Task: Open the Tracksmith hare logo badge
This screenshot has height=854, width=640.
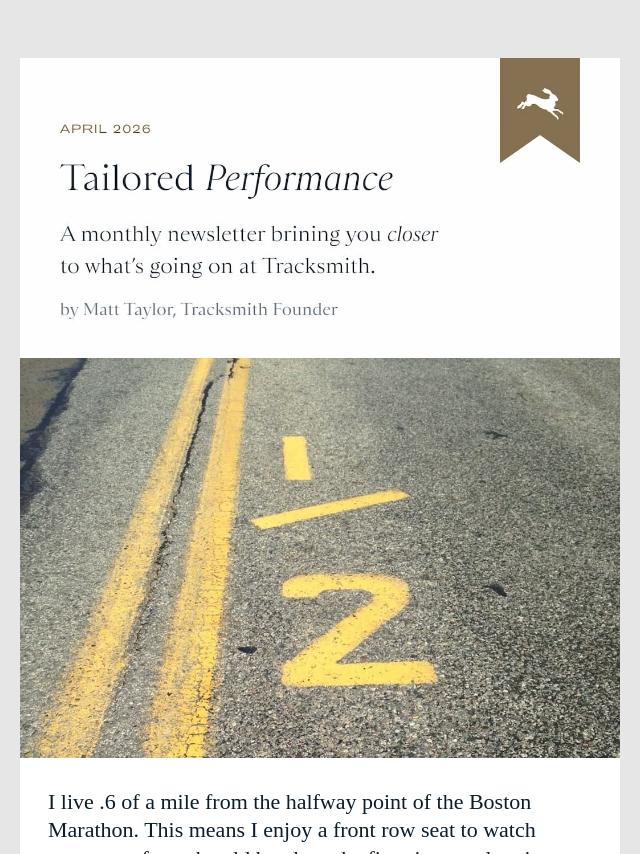Action: click(x=540, y=105)
